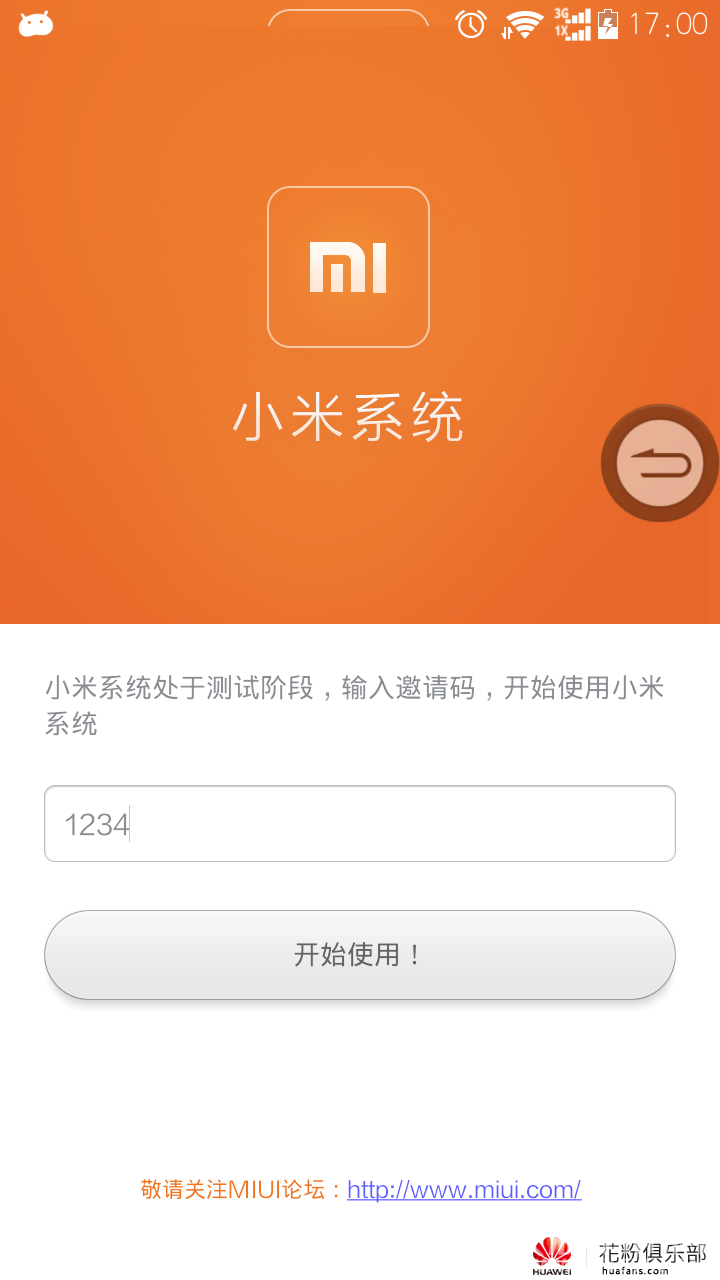Tap the 开始使用！ button

(x=360, y=955)
